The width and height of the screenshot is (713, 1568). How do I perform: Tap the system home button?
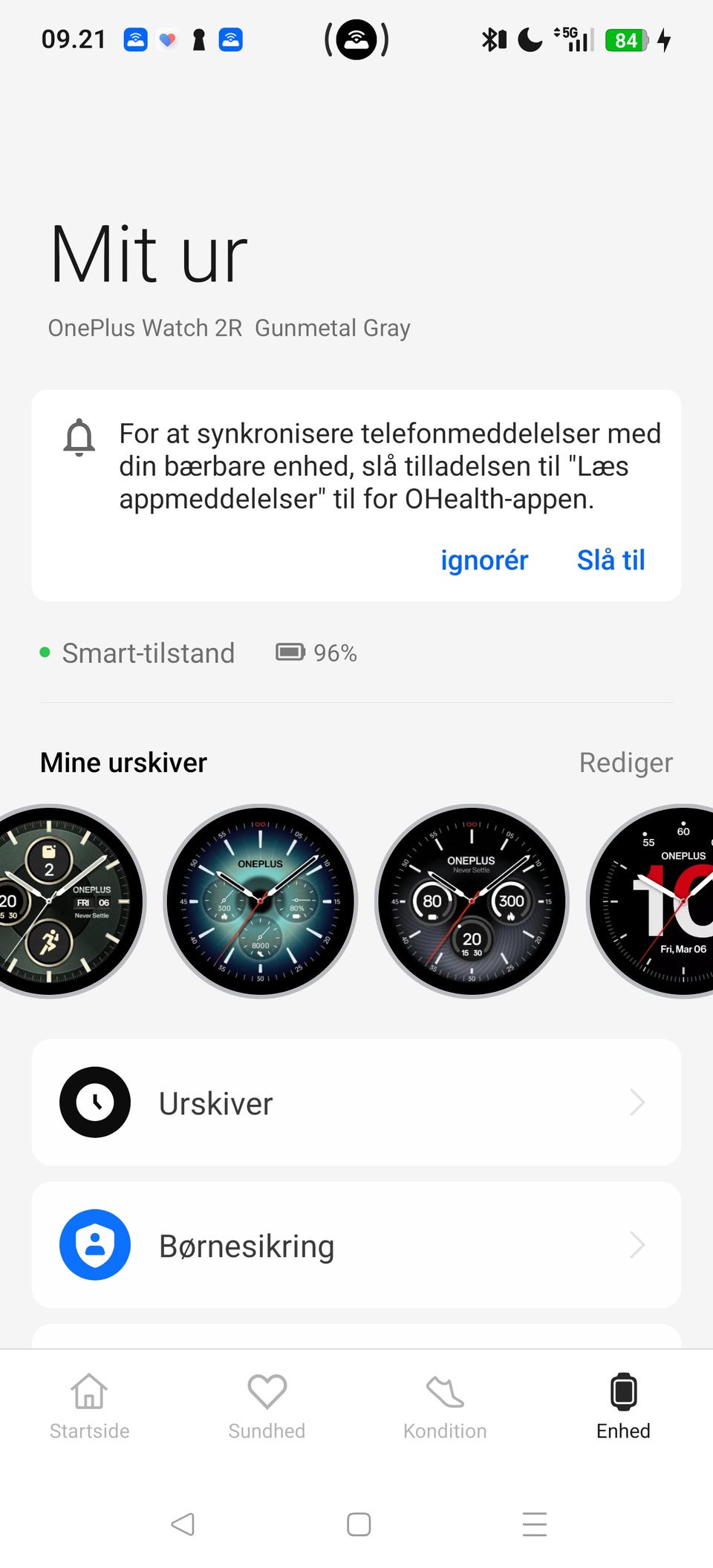coord(359,1524)
